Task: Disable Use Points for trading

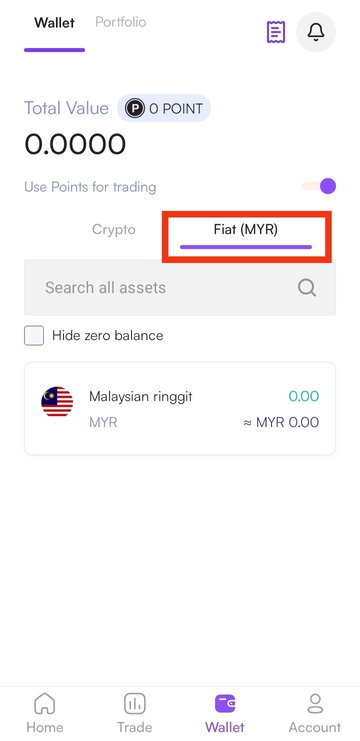Action: pyautogui.click(x=319, y=186)
